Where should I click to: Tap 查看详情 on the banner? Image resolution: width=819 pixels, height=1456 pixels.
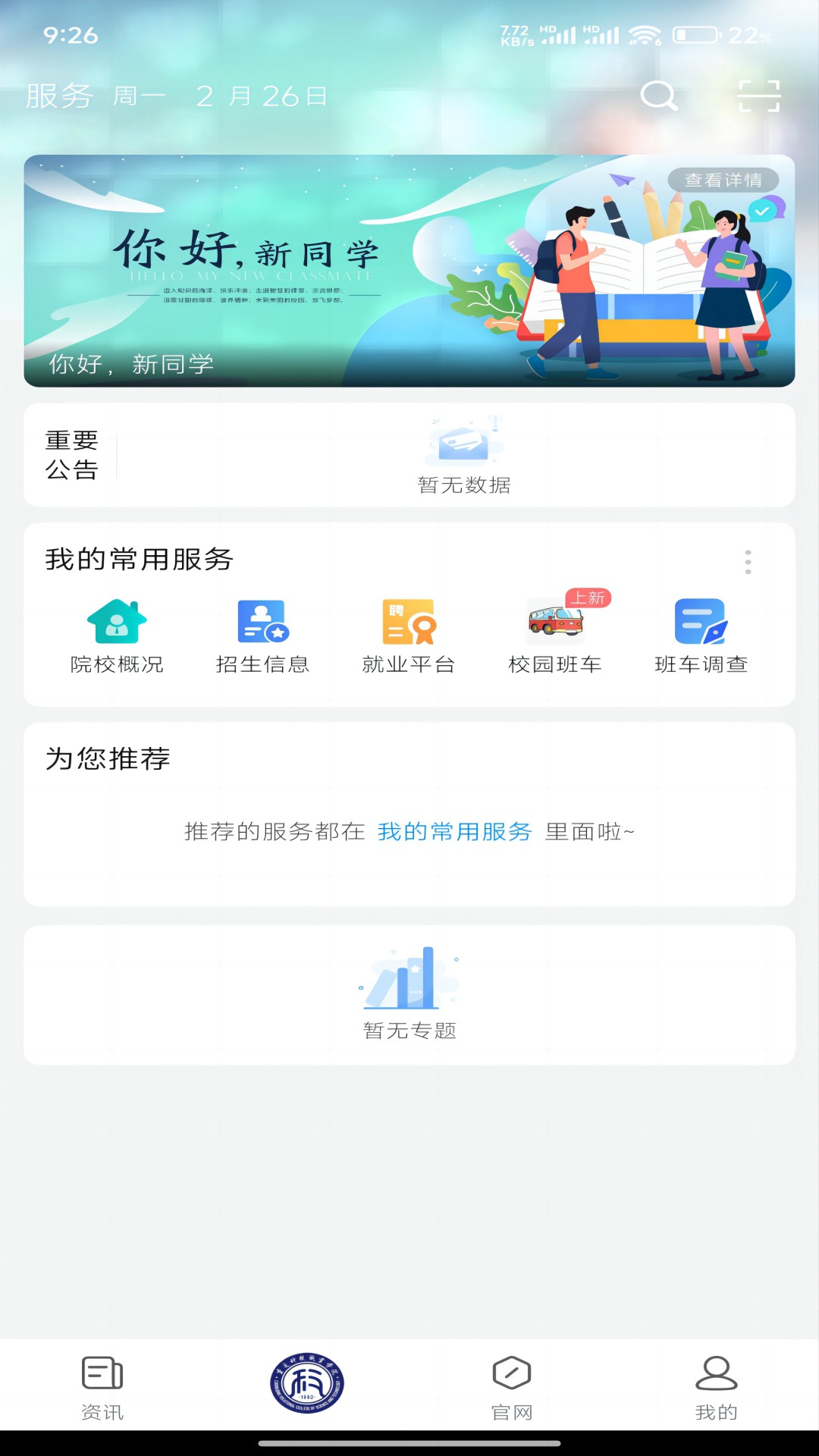pyautogui.click(x=724, y=180)
